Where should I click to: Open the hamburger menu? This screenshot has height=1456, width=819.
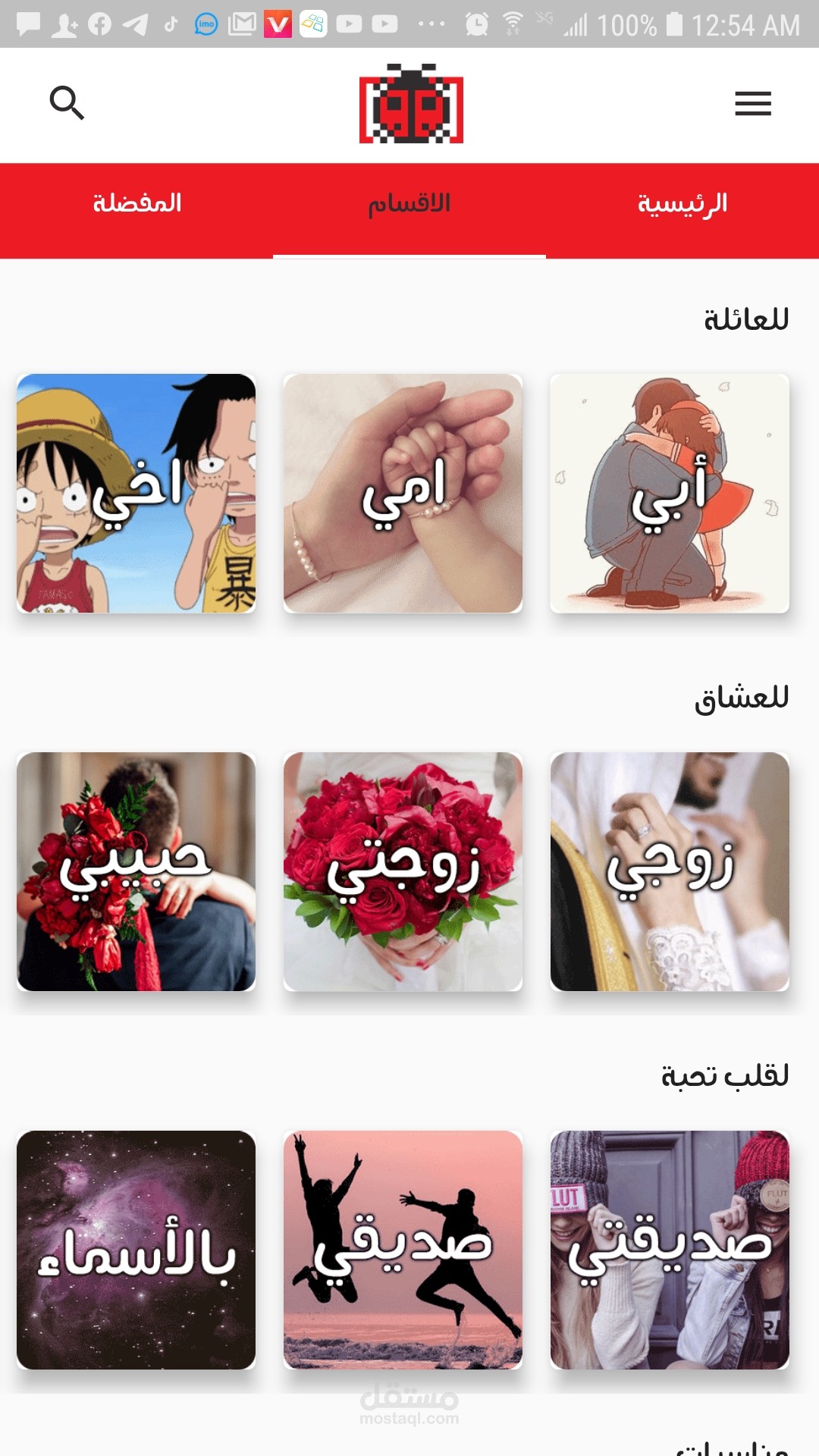click(752, 104)
